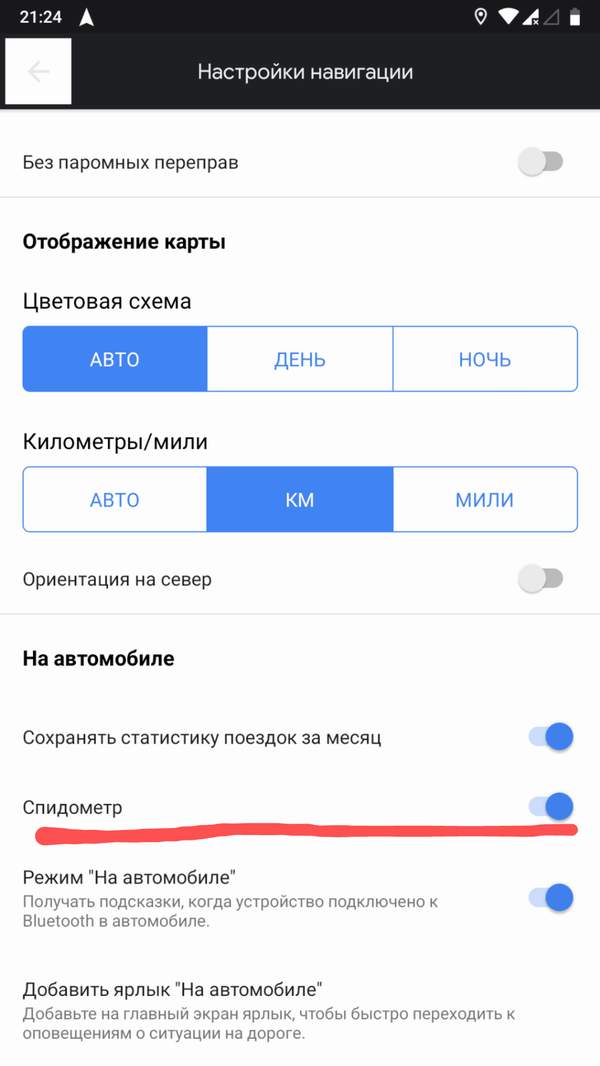The width and height of the screenshot is (600, 1066).
Task: Toggle Режим "На автомобиле" switch
Action: [x=550, y=897]
